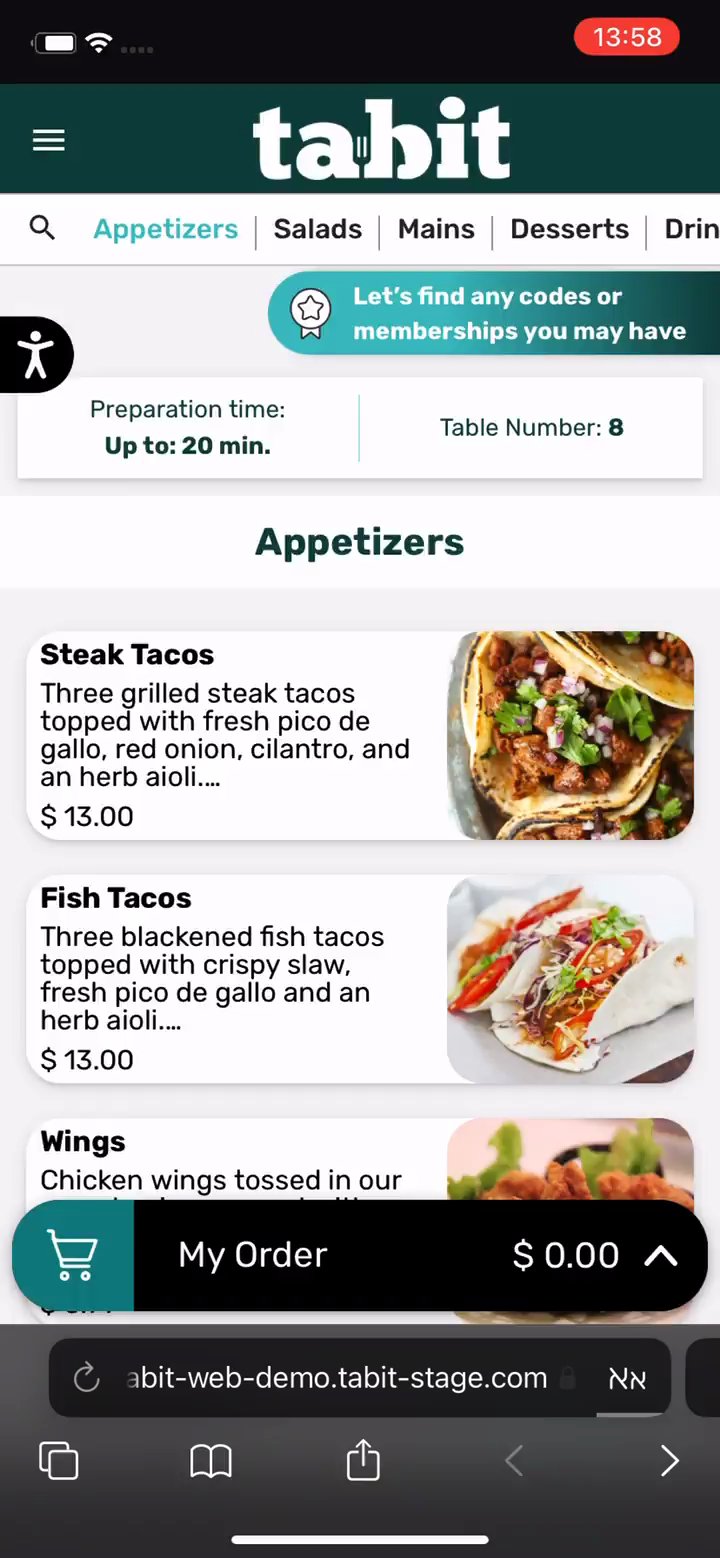Open browser bookmarks
The image size is (720, 1558).
click(x=211, y=1461)
